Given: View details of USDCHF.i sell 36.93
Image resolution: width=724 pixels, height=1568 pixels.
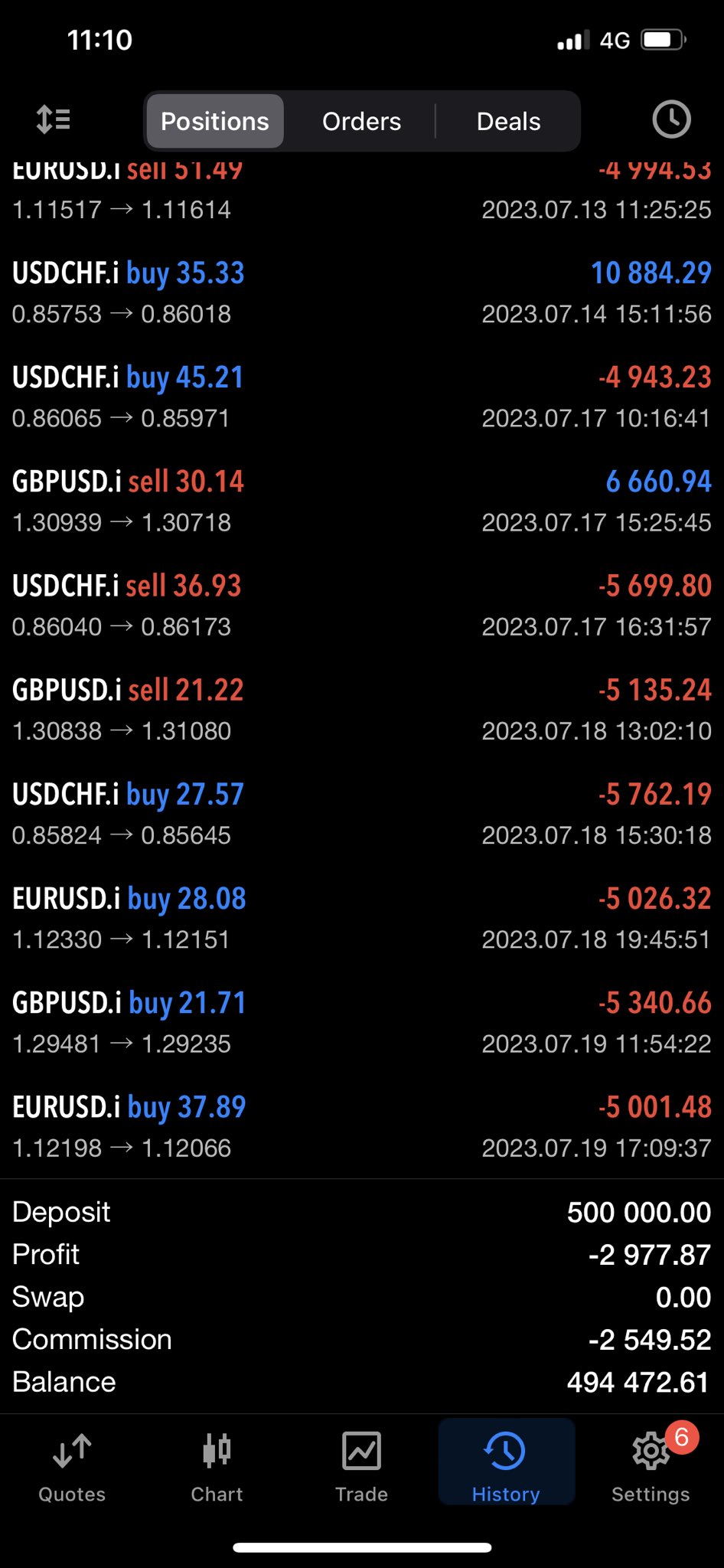Looking at the screenshot, I should click(361, 606).
